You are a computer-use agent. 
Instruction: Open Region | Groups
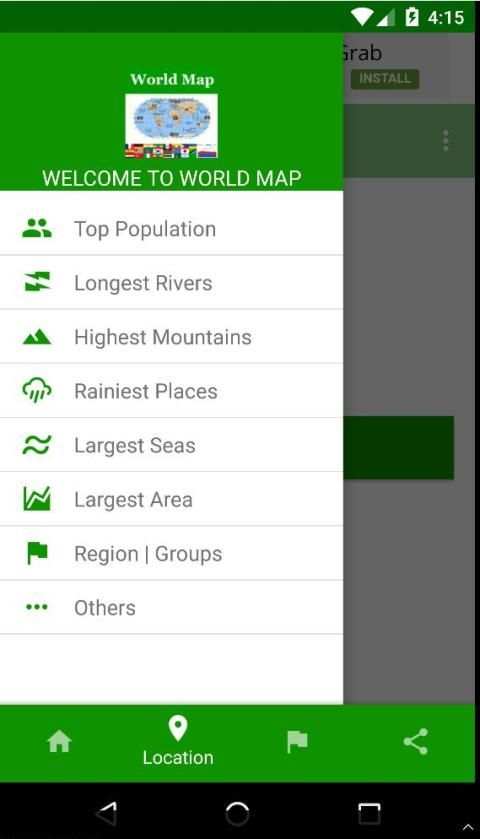[x=171, y=553]
